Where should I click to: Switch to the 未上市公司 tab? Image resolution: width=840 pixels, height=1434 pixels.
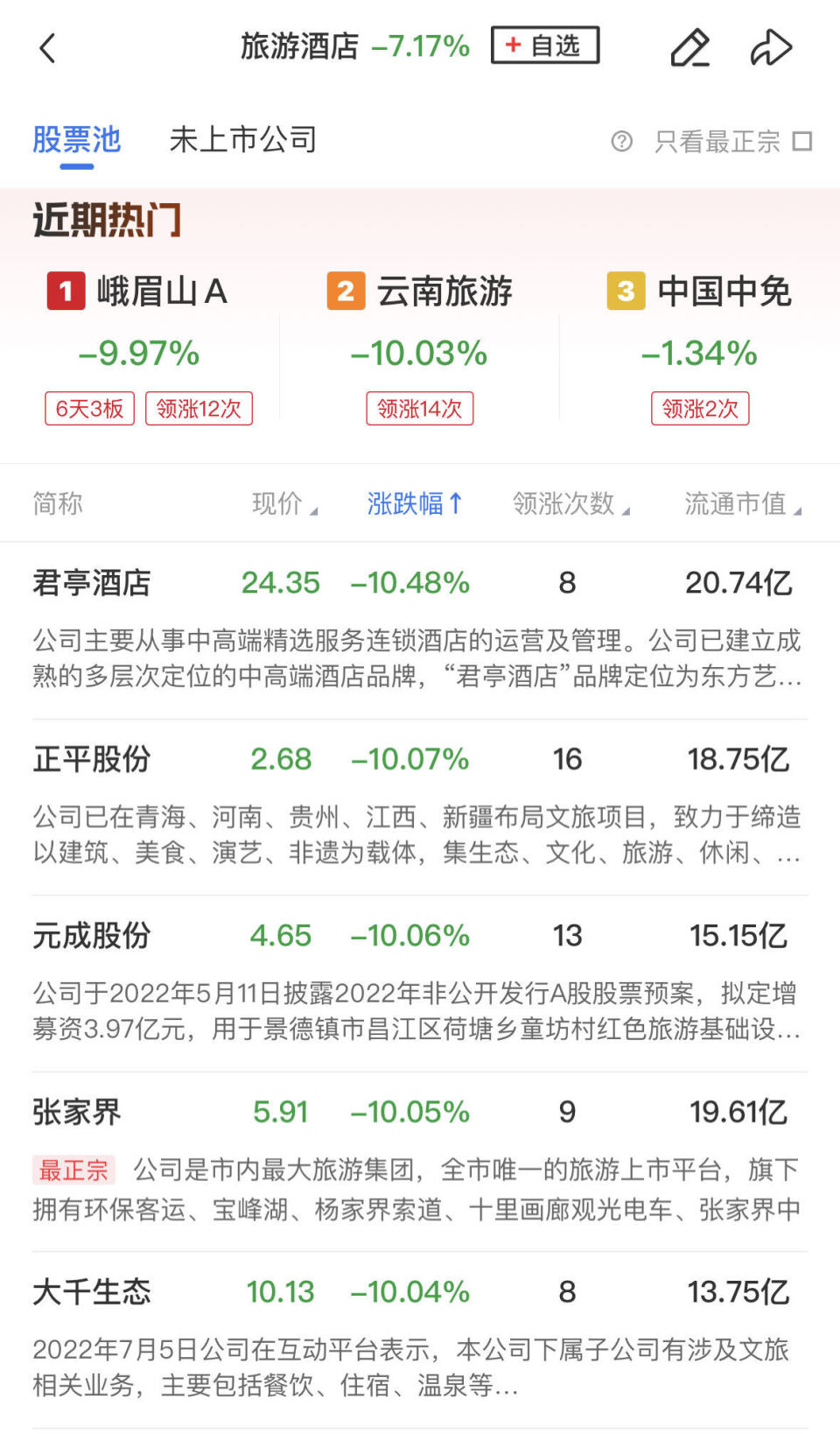[242, 140]
